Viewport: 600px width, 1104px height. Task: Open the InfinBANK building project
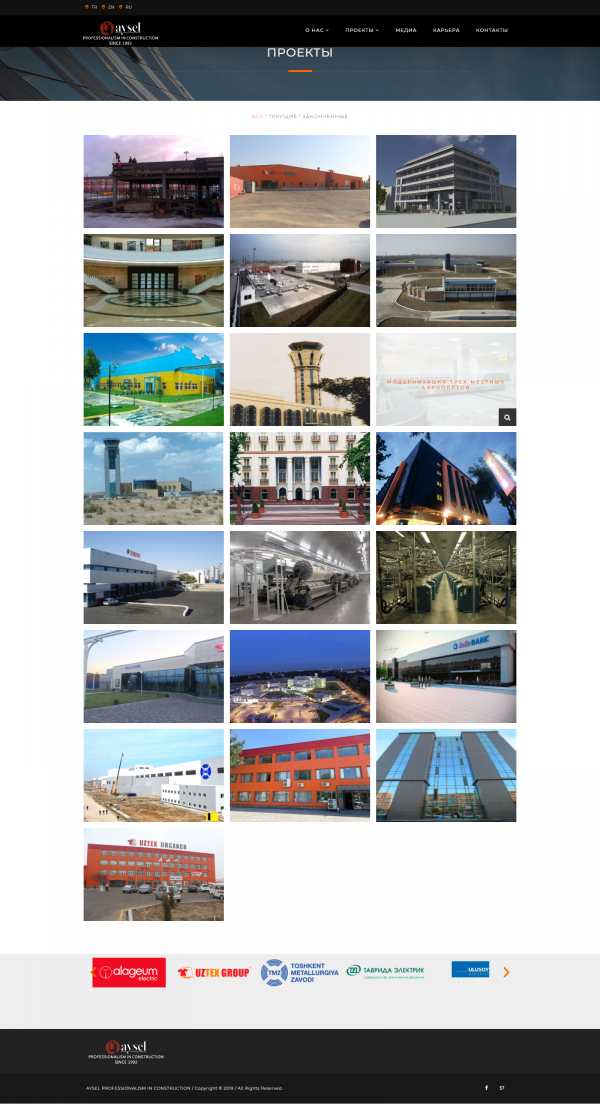446,676
